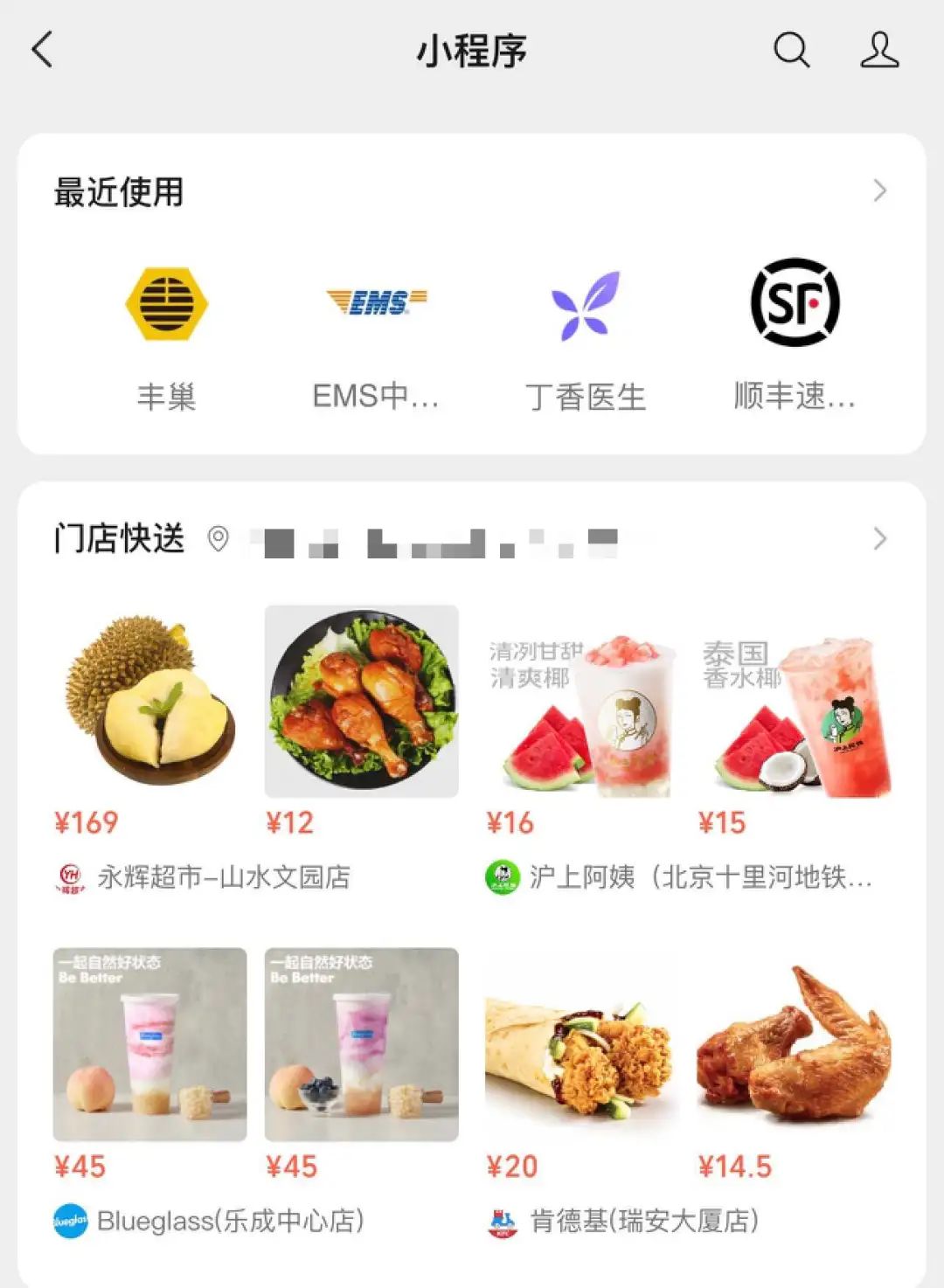
Task: View the ¥15 coconut watermelon drink
Action: tap(794, 712)
